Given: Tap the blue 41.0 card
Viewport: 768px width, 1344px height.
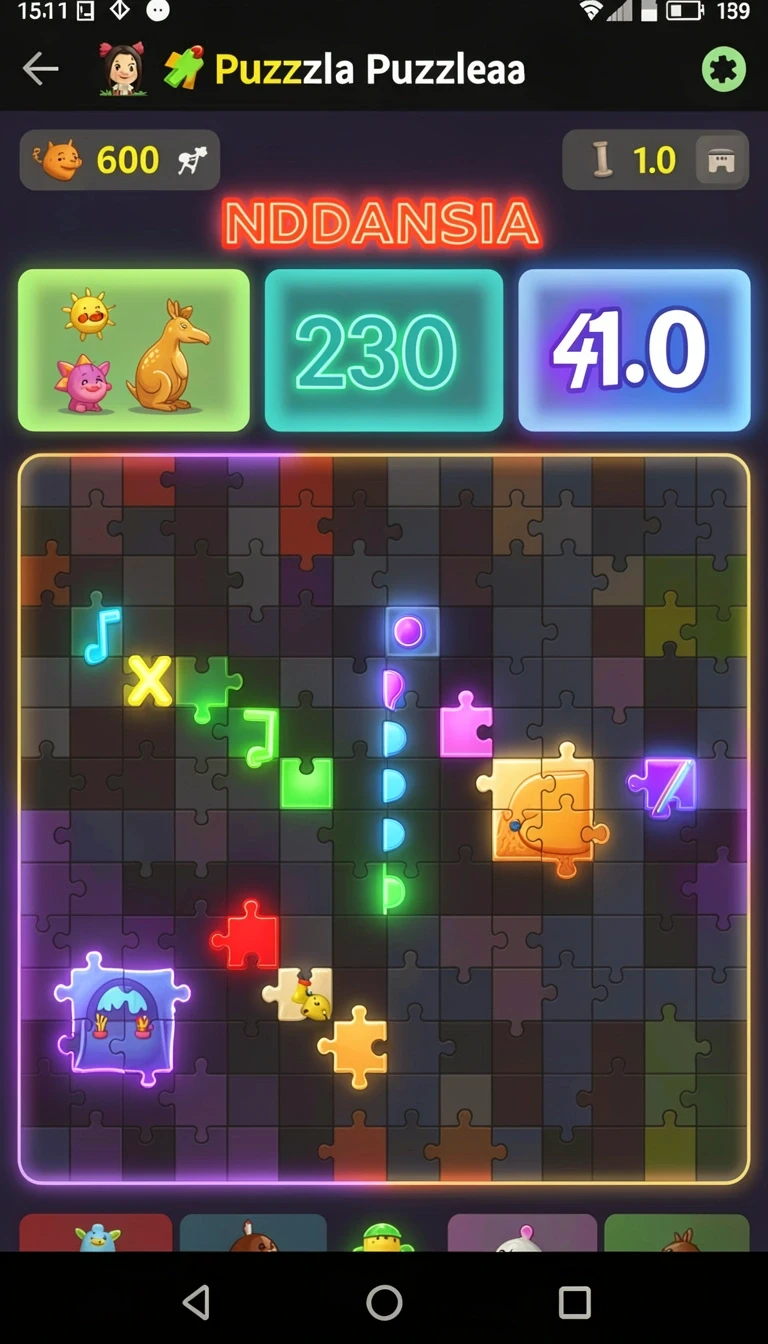Looking at the screenshot, I should tap(634, 350).
